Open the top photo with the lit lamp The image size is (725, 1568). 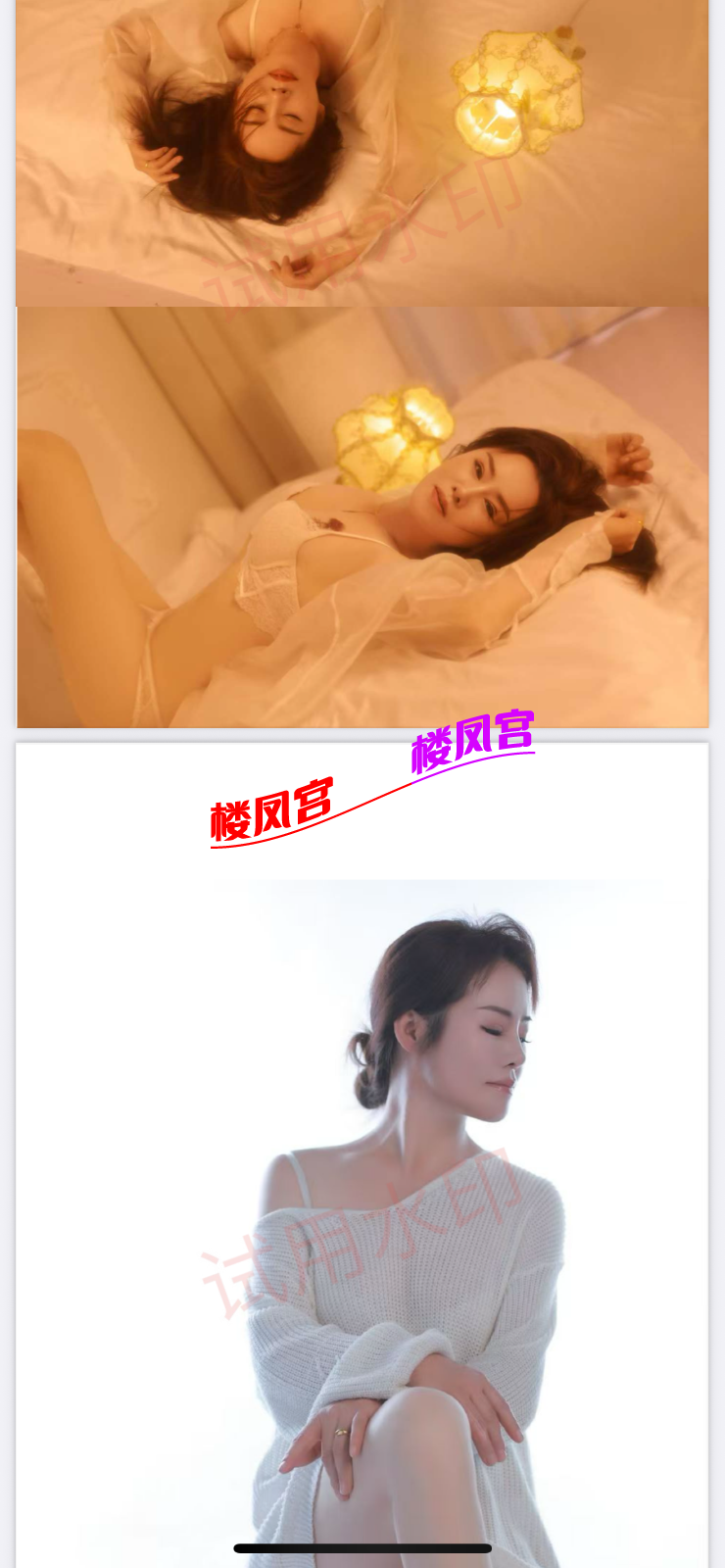point(362,152)
